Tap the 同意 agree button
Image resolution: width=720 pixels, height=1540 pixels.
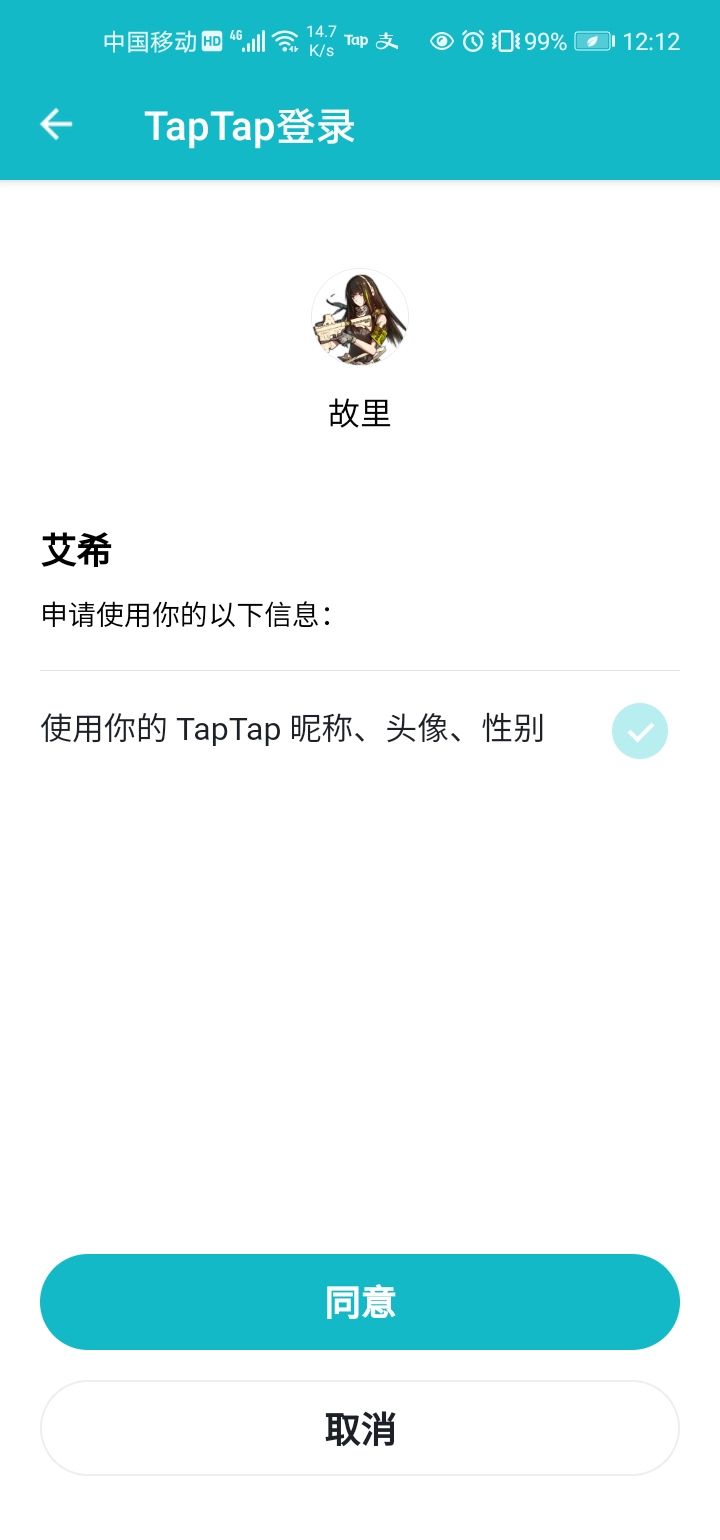coord(360,1302)
